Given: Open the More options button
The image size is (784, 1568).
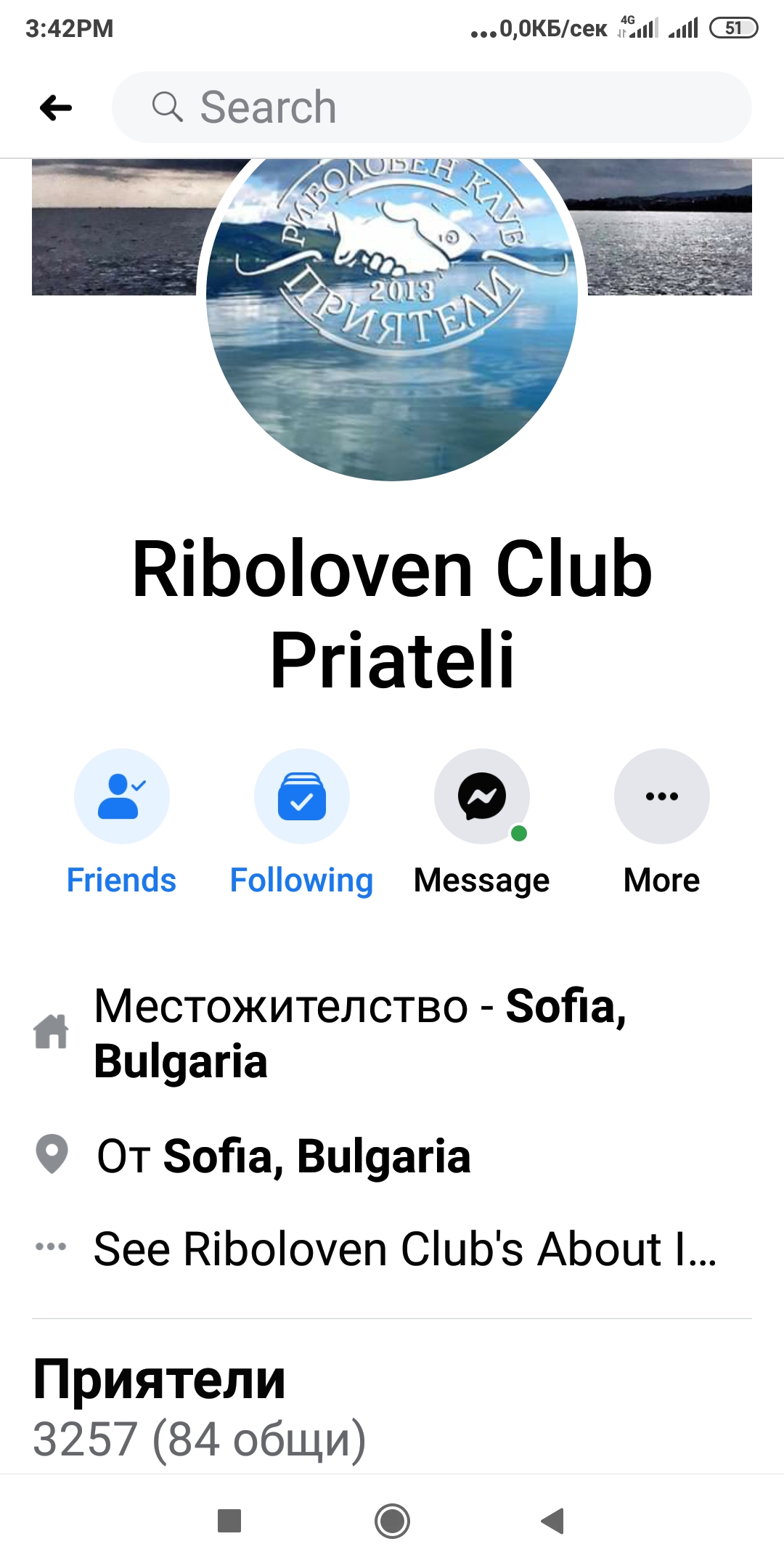Looking at the screenshot, I should click(661, 796).
